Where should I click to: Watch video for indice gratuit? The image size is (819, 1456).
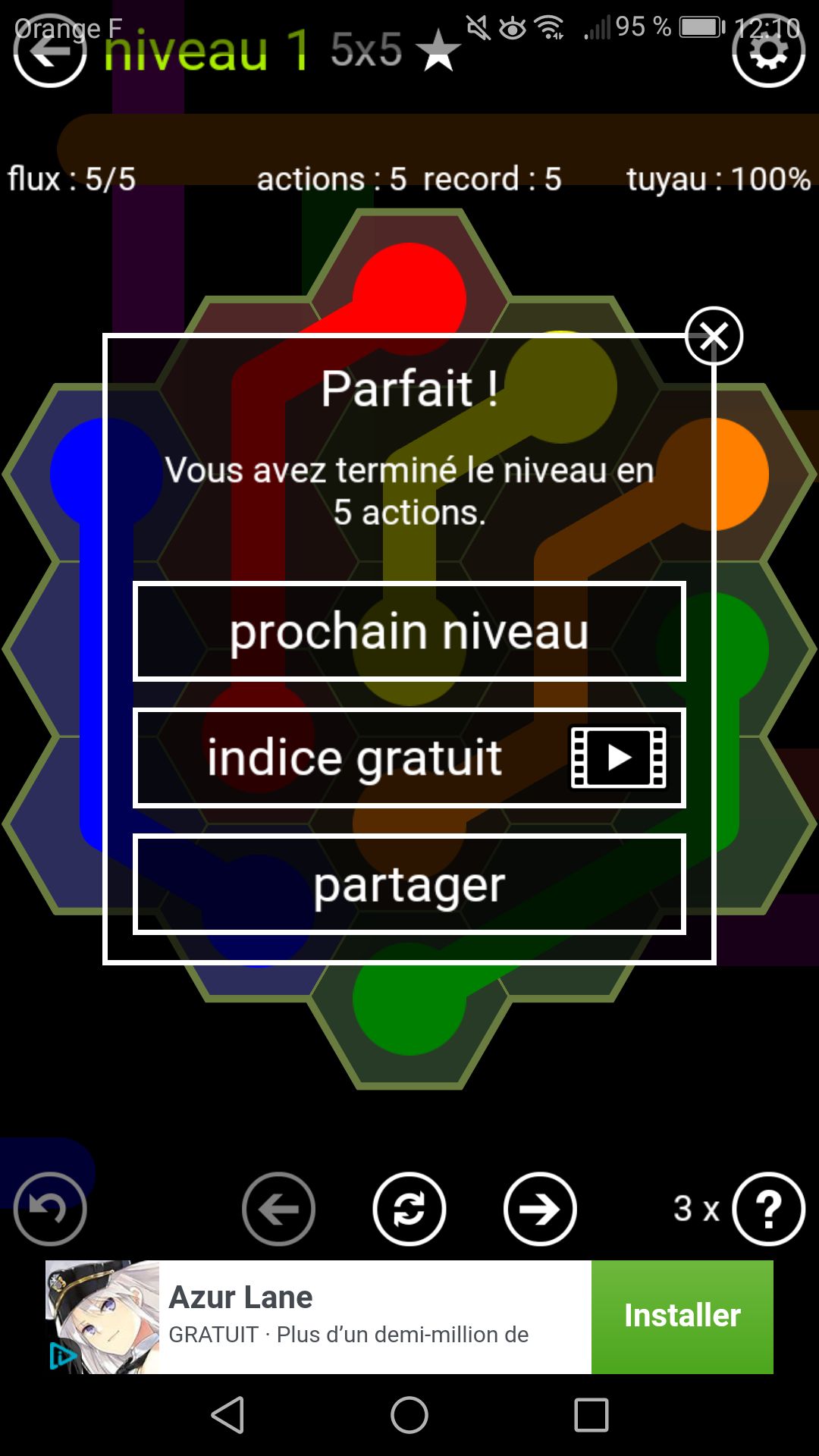point(409,758)
